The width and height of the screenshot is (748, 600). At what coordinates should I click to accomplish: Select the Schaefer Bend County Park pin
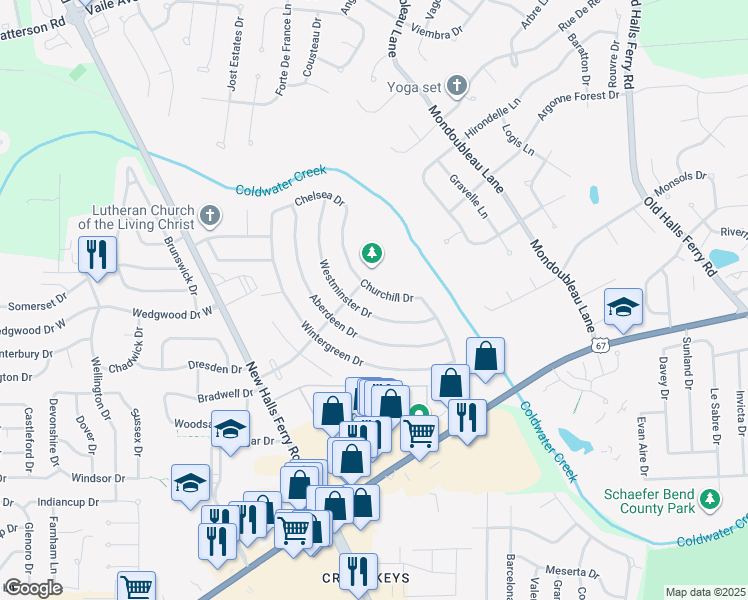click(x=710, y=498)
